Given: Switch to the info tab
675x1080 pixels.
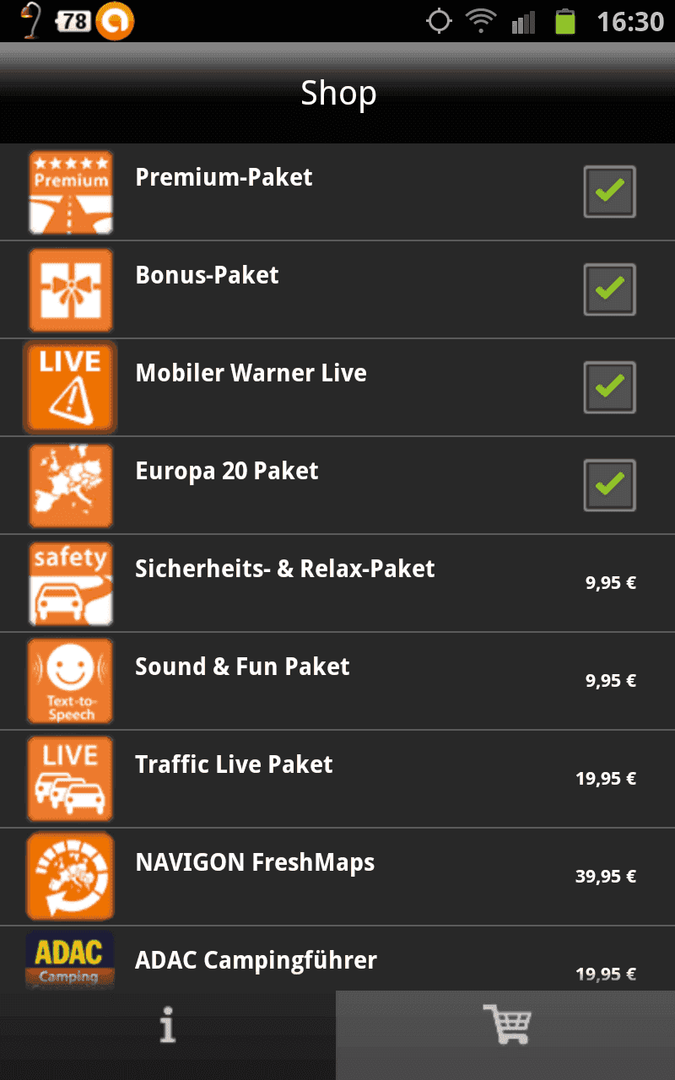Looking at the screenshot, I should 167,1035.
